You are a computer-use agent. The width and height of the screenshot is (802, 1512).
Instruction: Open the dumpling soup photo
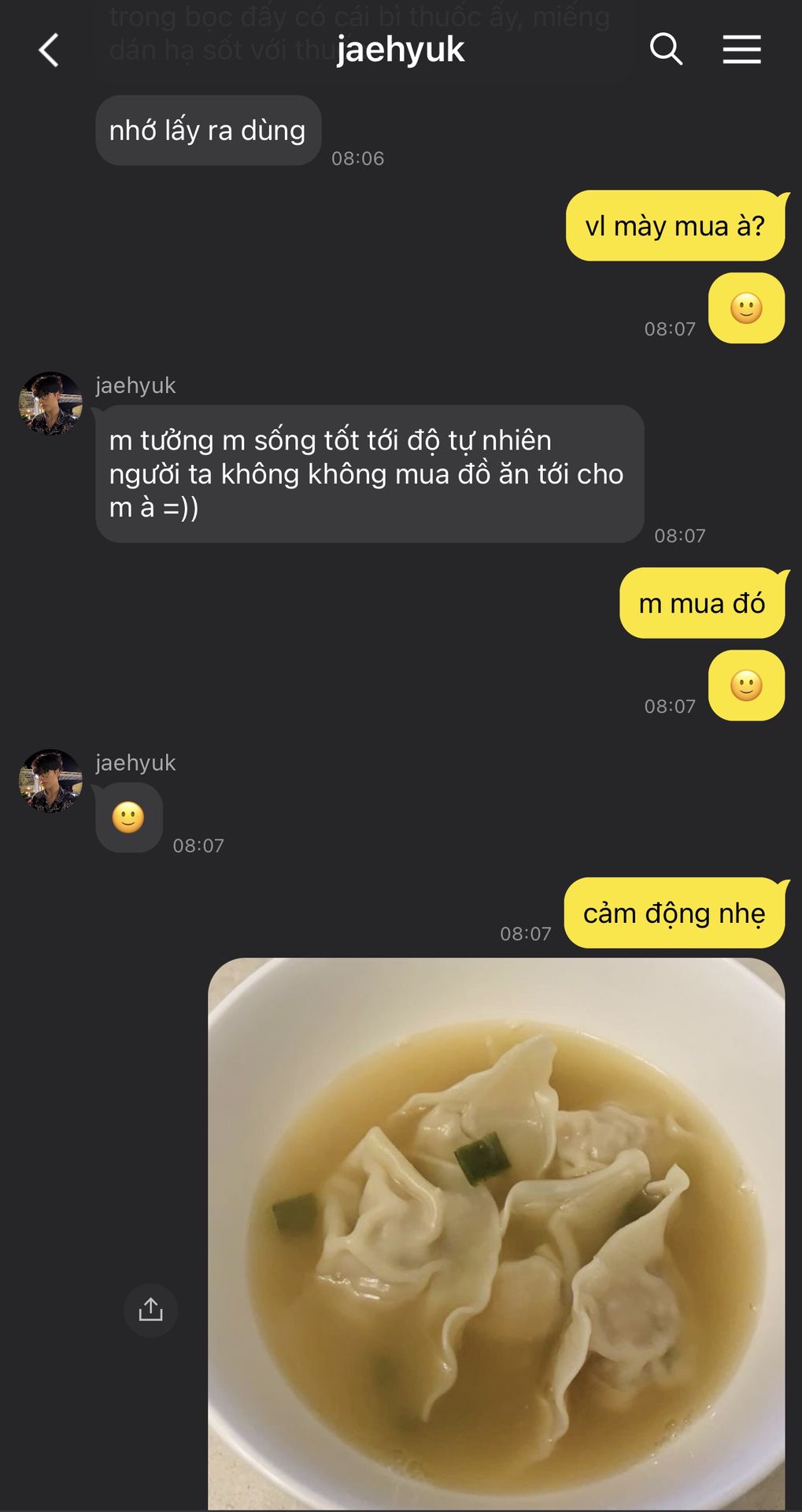coord(496,1232)
